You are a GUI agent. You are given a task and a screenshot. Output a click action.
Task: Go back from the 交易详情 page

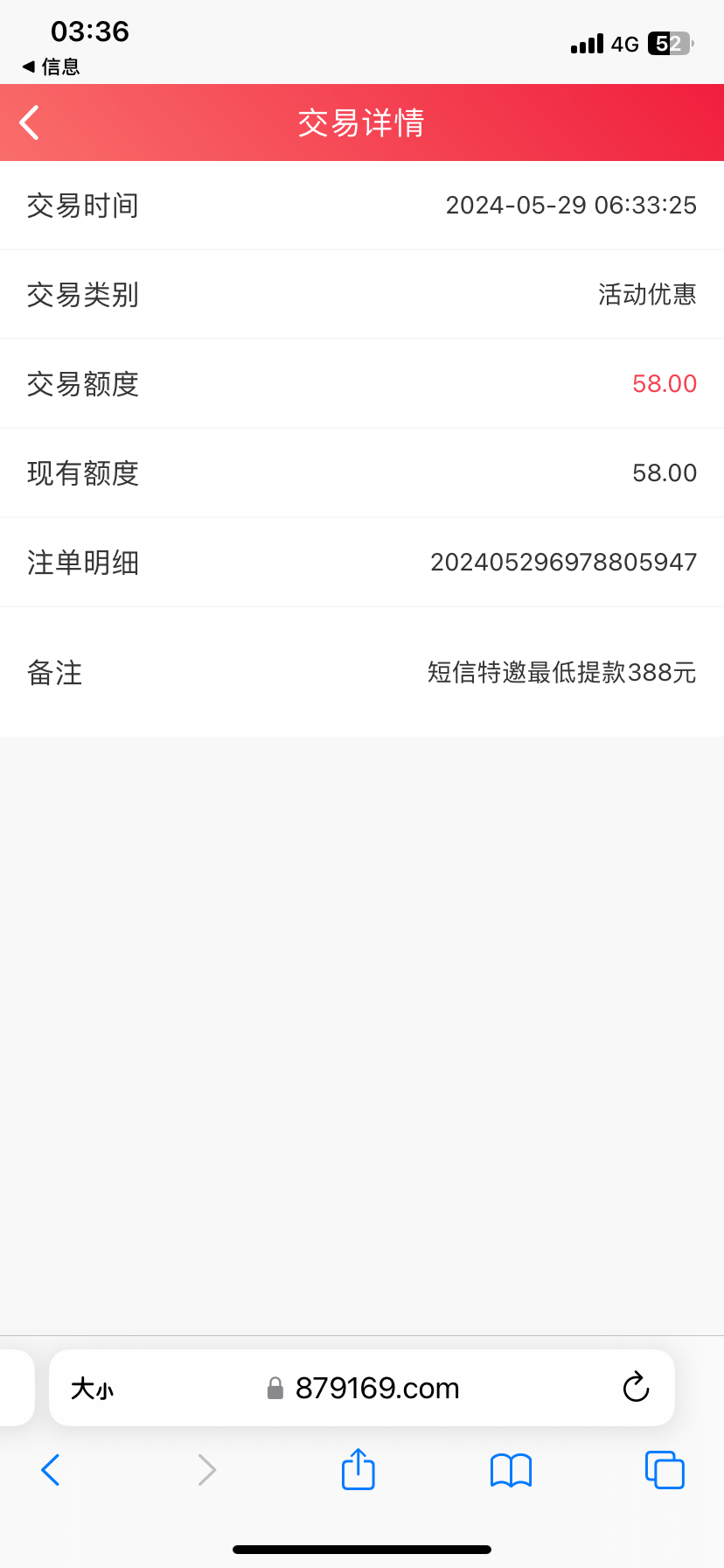coord(30,122)
